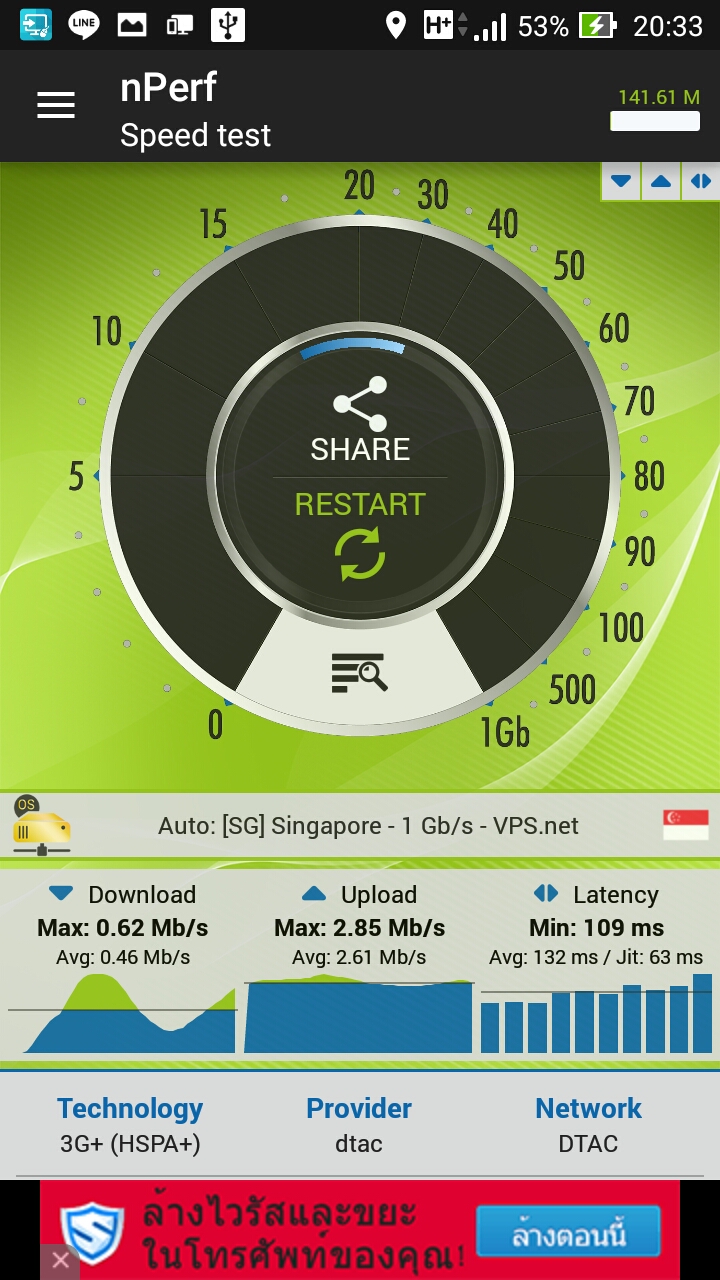Change the Singapore VPS.net test server
Image resolution: width=720 pixels, height=1280 pixels.
point(360,826)
